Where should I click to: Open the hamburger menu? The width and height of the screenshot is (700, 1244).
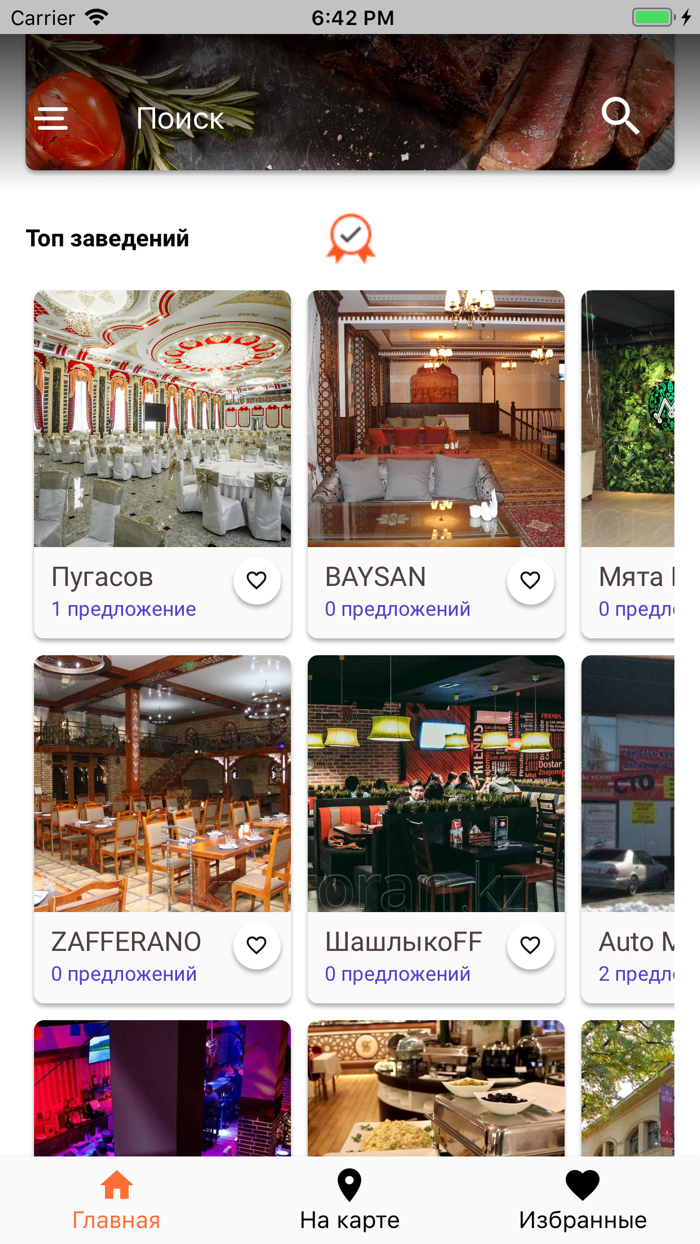coord(51,118)
